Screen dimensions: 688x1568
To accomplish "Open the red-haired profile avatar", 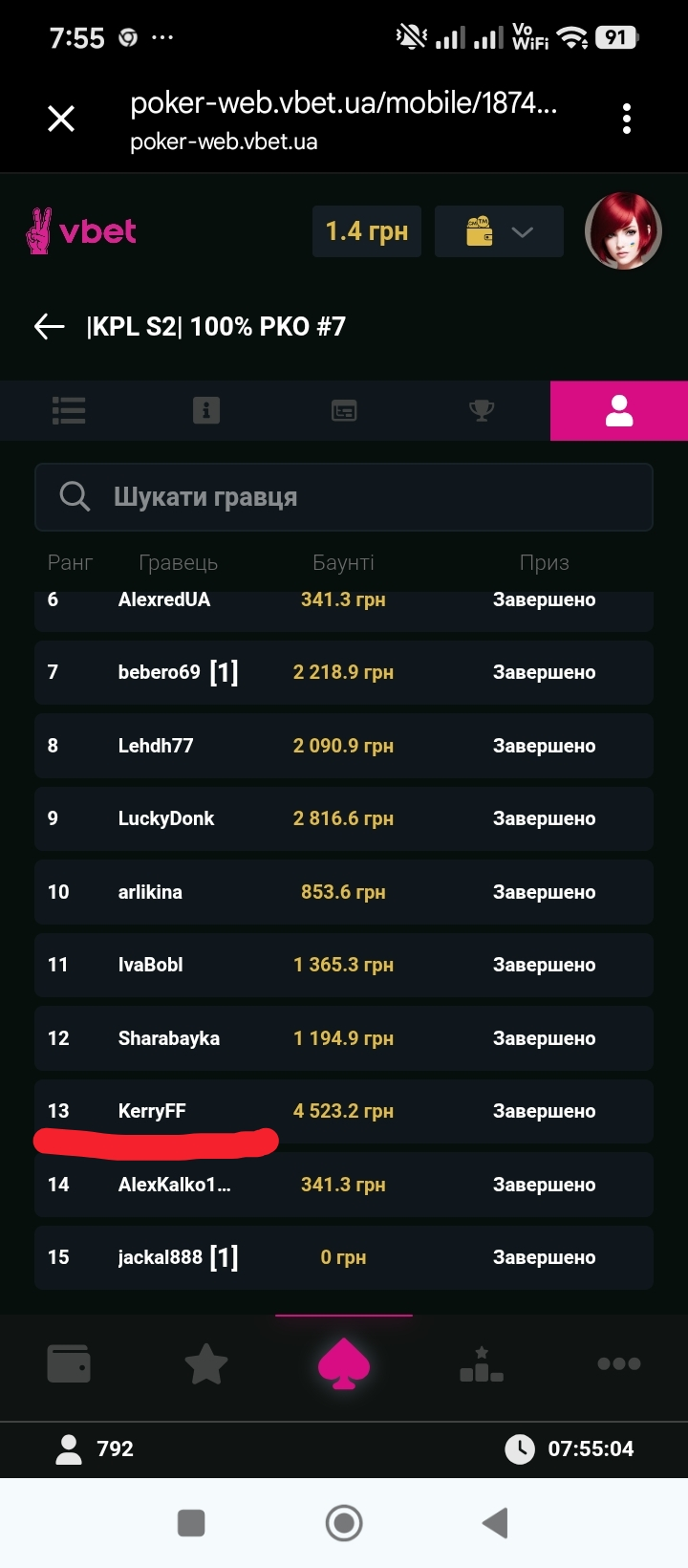I will coord(623,231).
